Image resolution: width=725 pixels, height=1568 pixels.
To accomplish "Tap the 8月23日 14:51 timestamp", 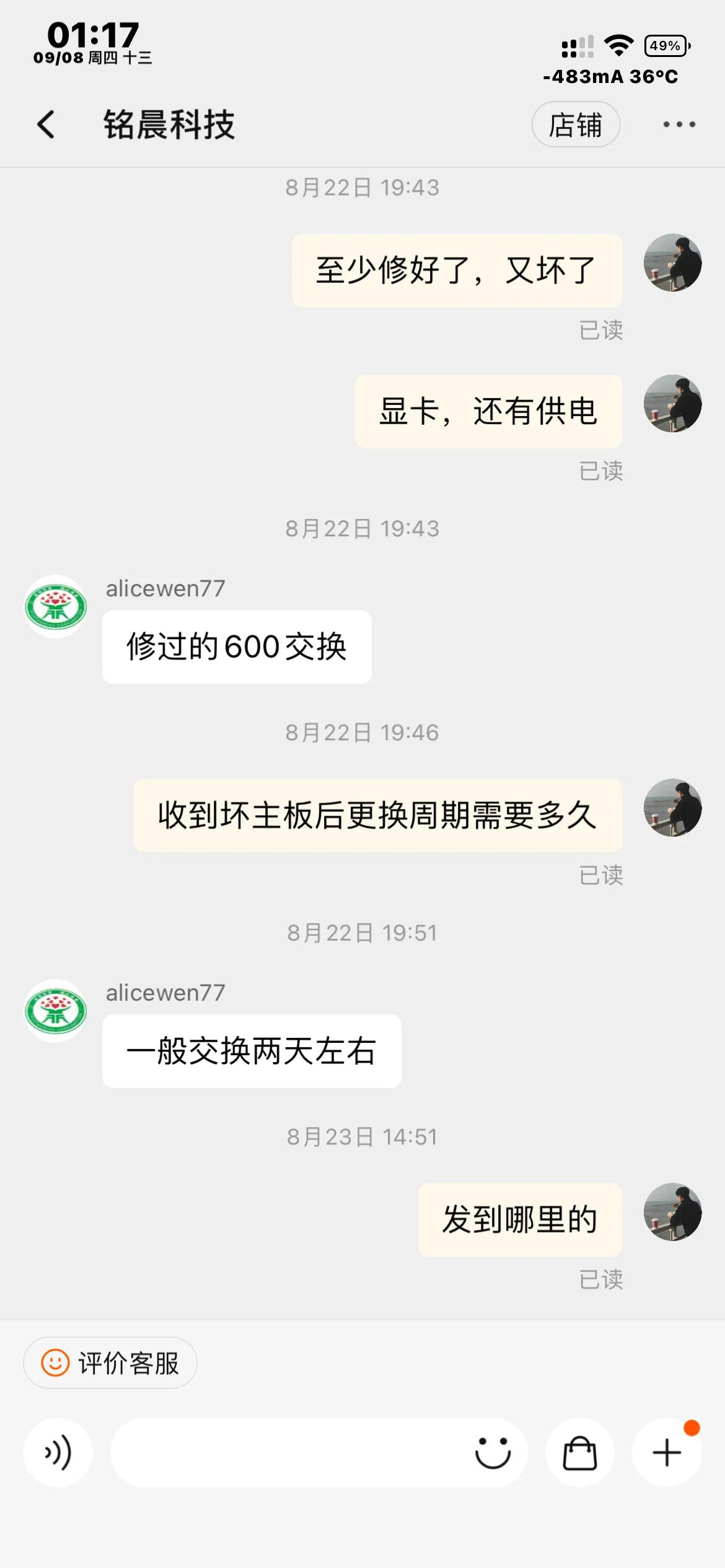I will tap(362, 1135).
